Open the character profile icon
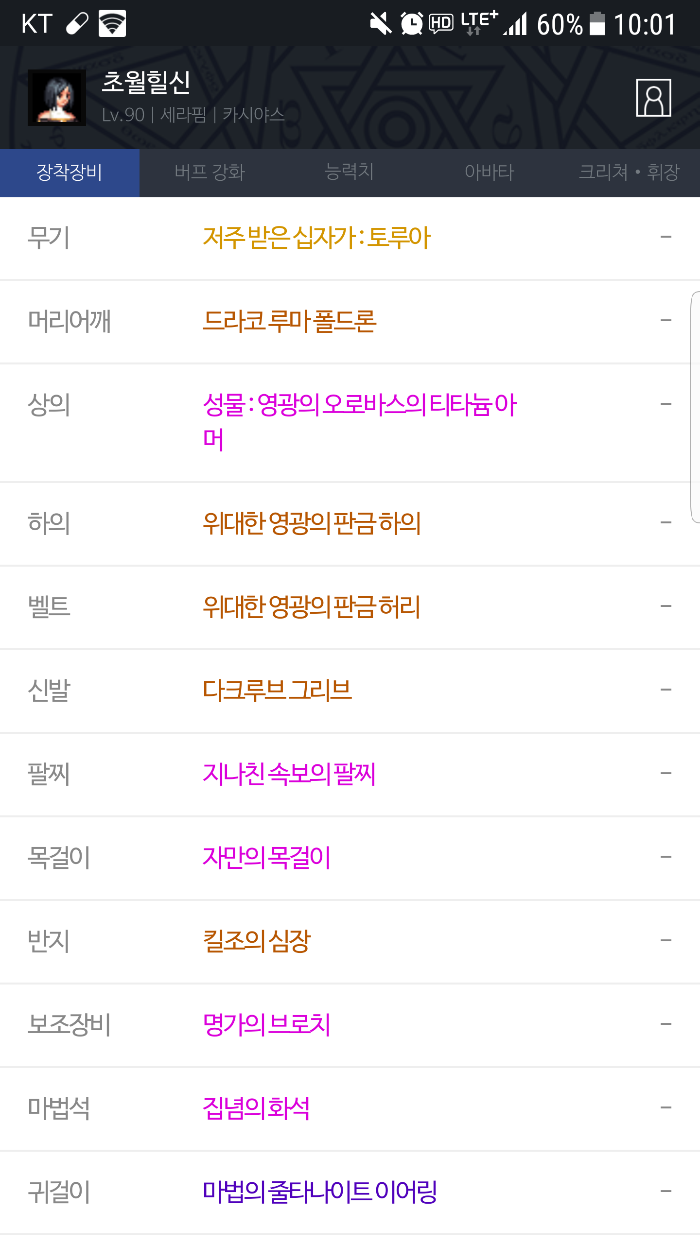 (x=653, y=98)
